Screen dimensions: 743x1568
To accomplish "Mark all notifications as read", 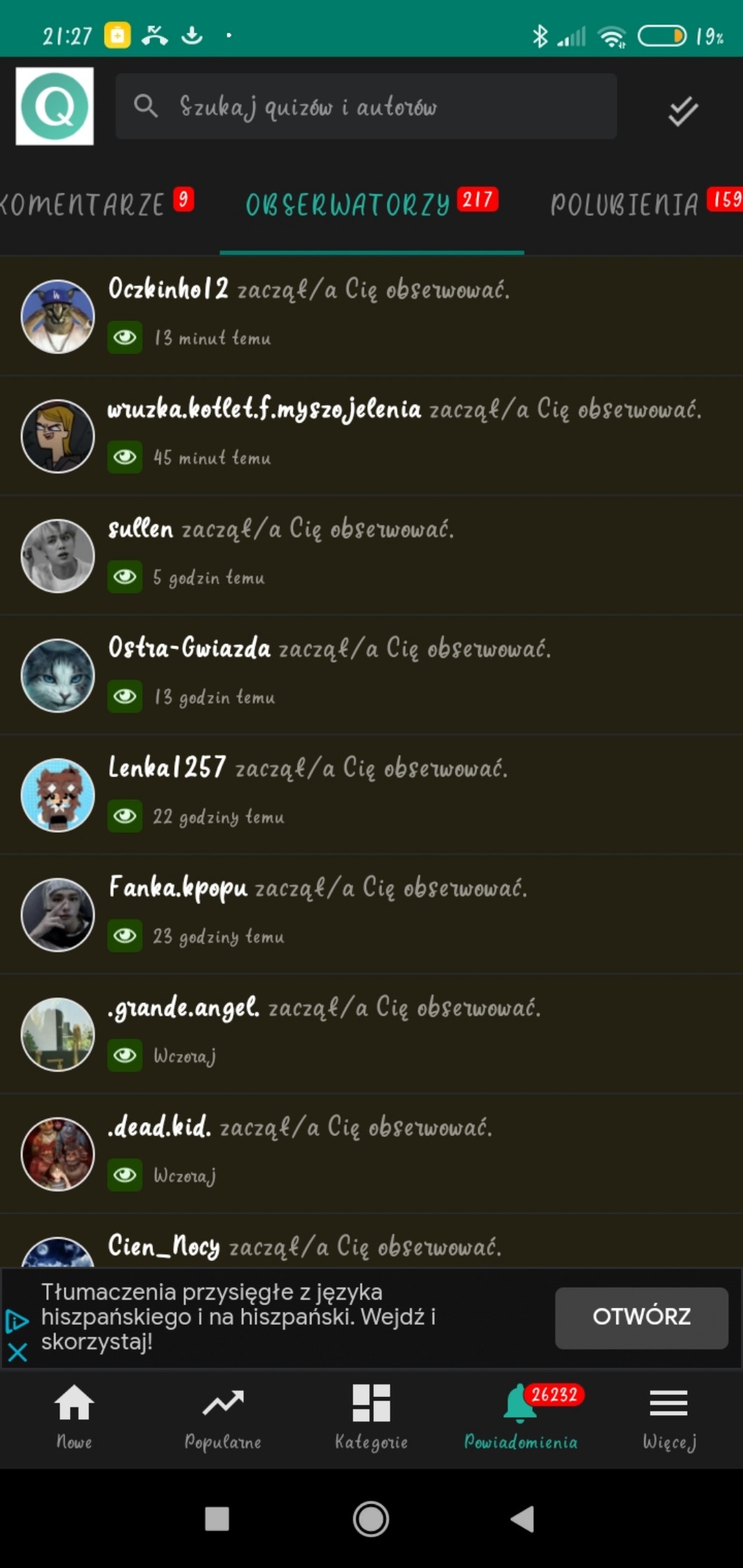I will coord(682,111).
